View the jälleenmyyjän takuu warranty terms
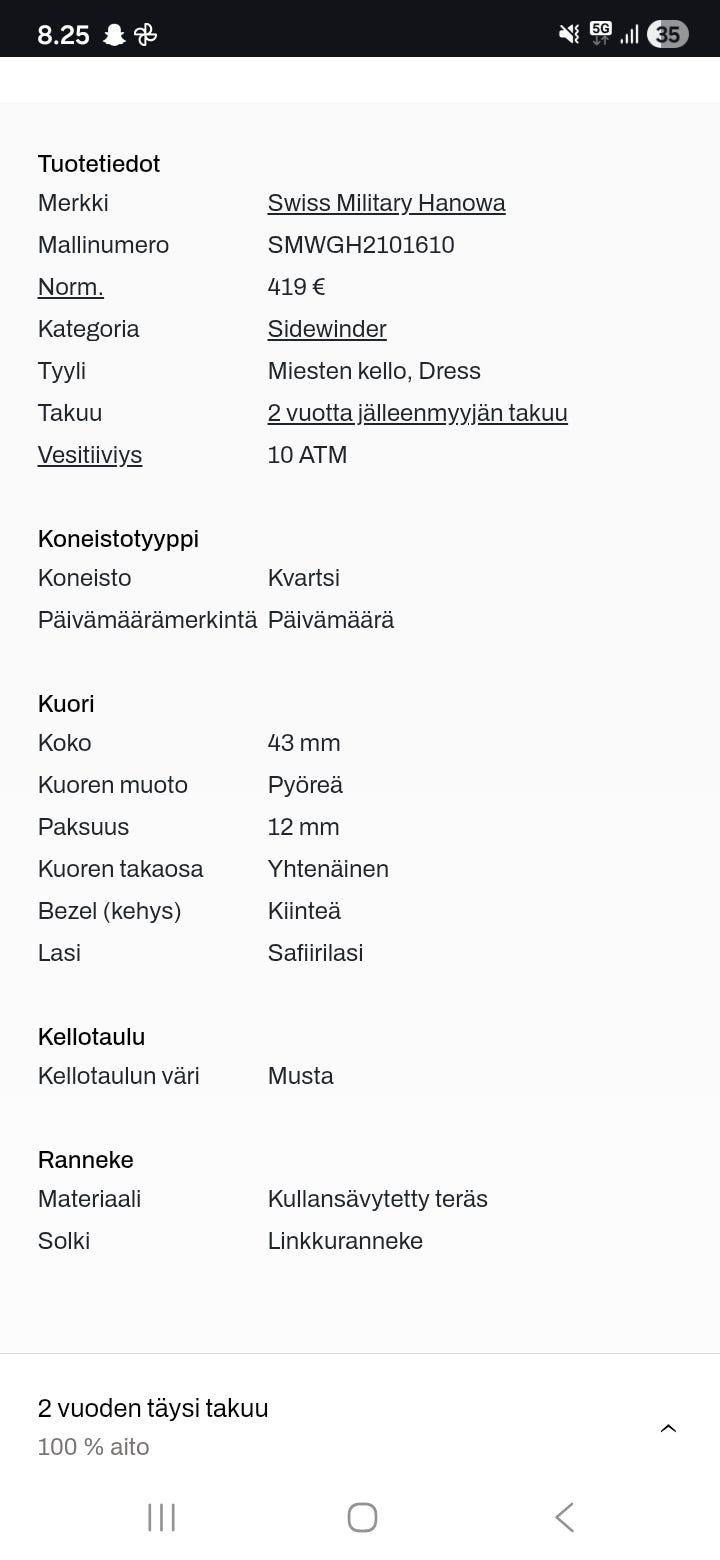 click(x=418, y=412)
